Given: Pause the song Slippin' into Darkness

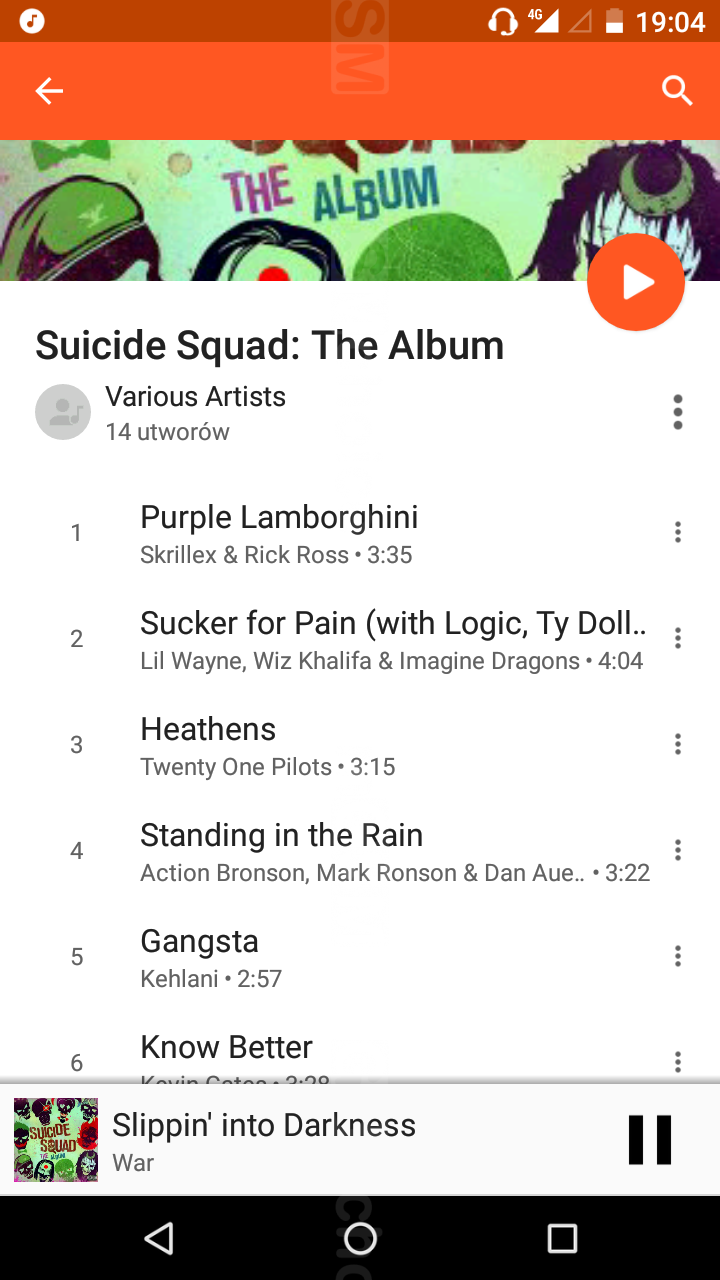Looking at the screenshot, I should coord(649,1140).
